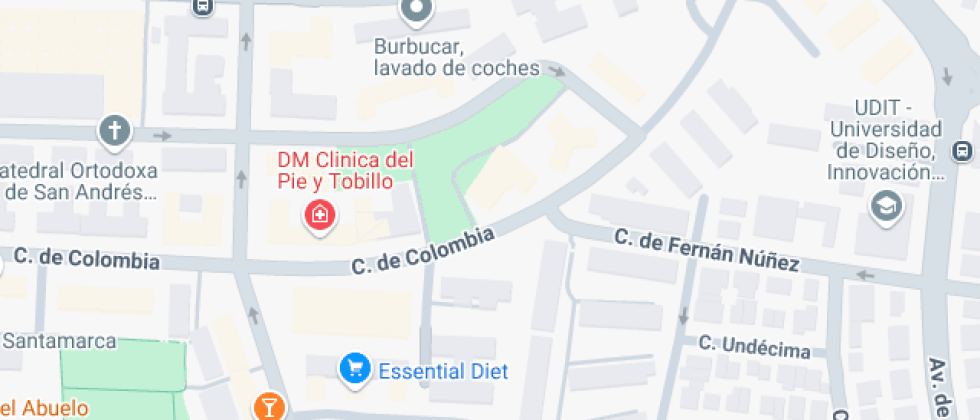Open the DM Clinica del Pie y Tobillo pin
Image resolution: width=980 pixels, height=420 pixels.
pos(321,216)
